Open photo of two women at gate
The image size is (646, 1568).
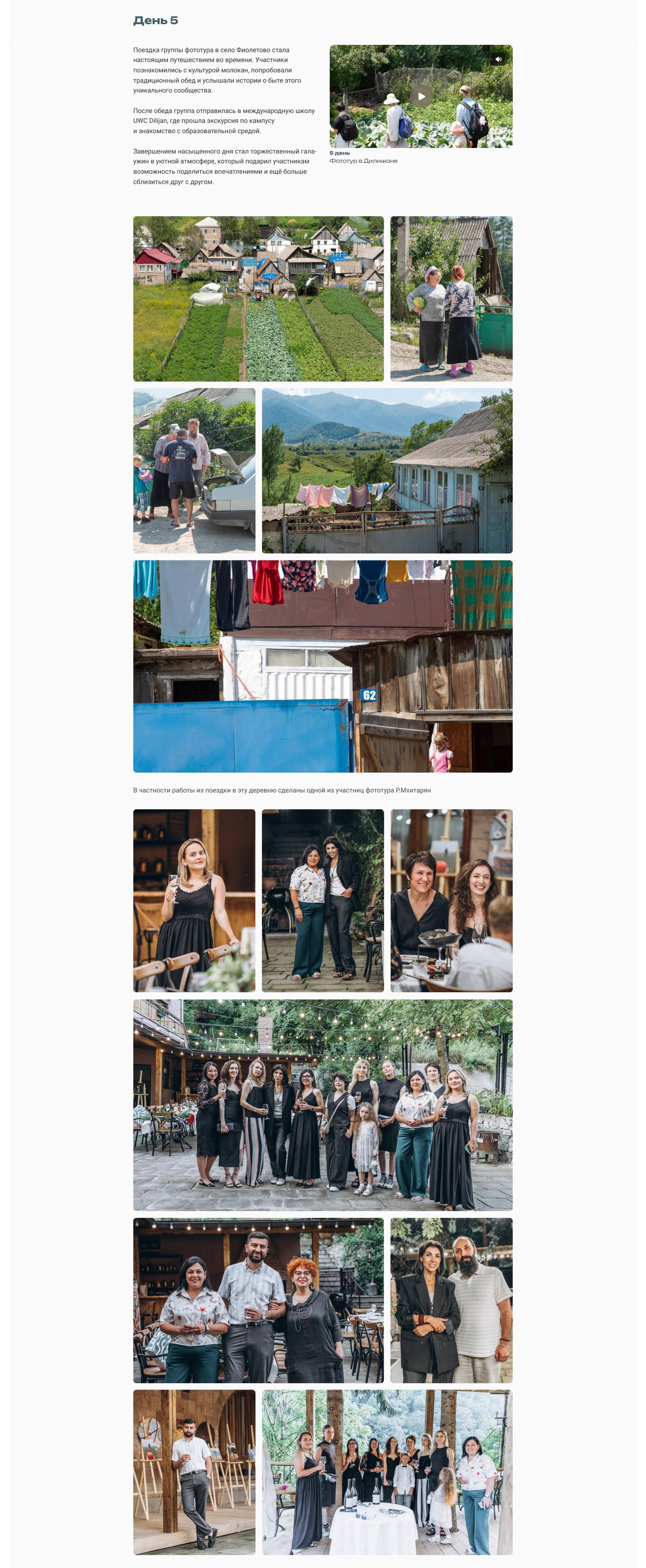tap(451, 298)
